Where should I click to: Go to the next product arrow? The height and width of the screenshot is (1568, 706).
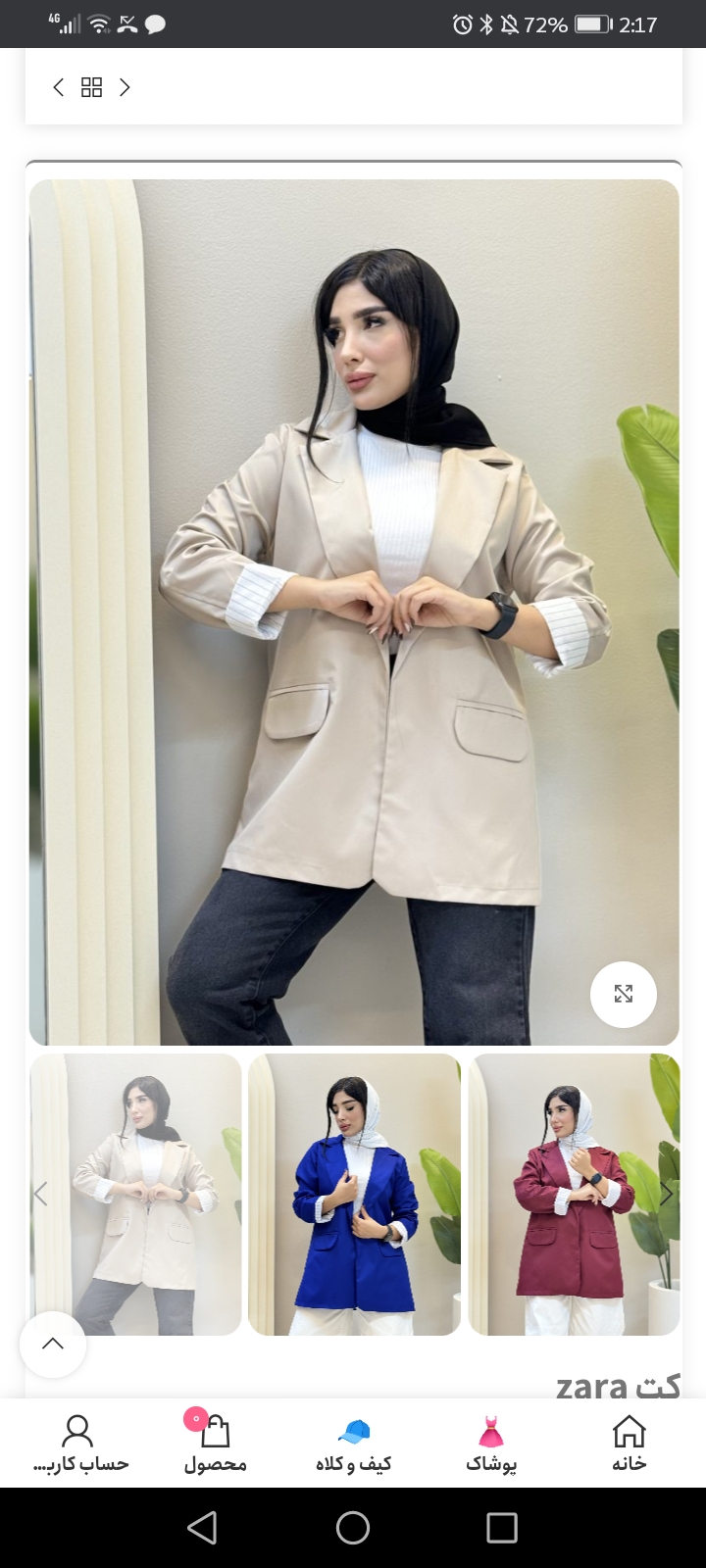click(125, 88)
